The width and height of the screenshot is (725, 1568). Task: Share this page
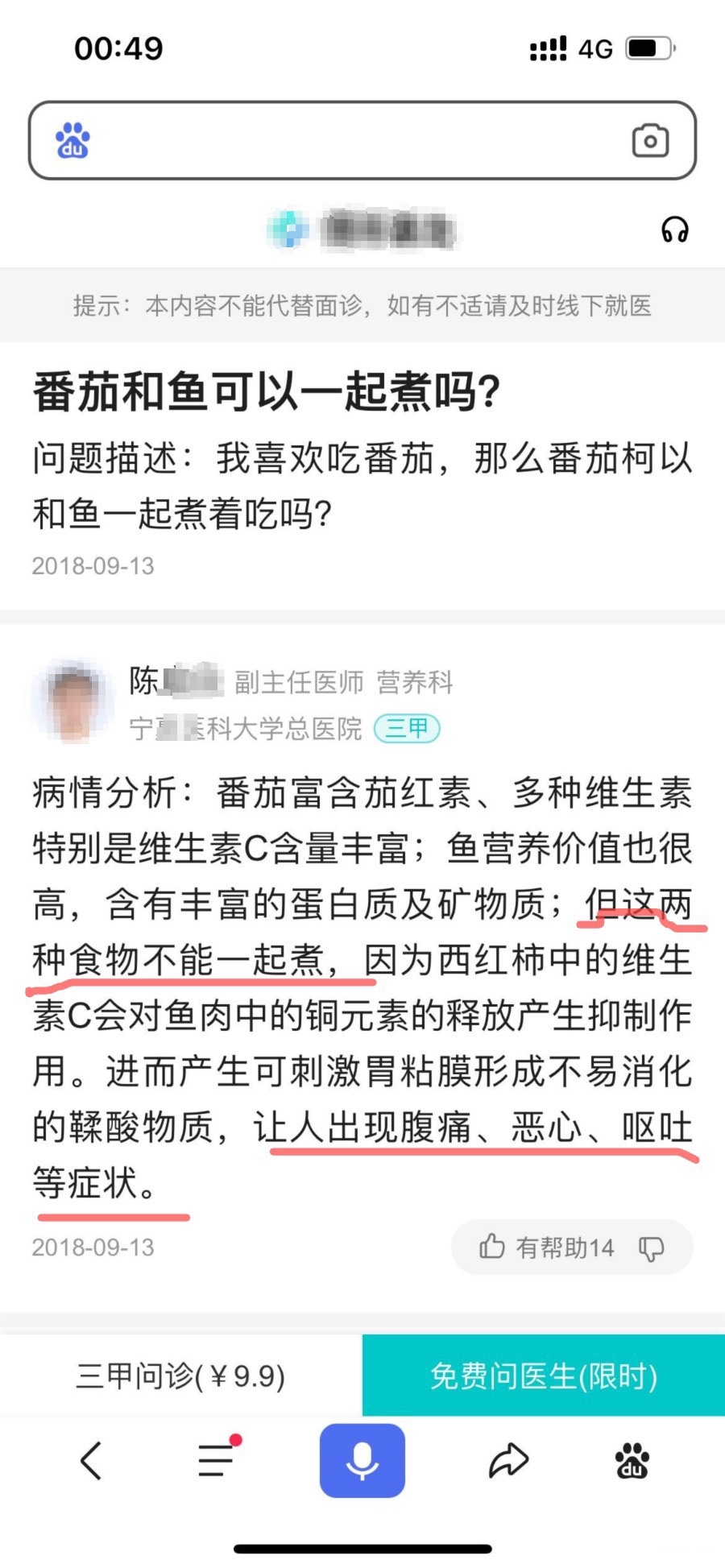pyautogui.click(x=508, y=1460)
